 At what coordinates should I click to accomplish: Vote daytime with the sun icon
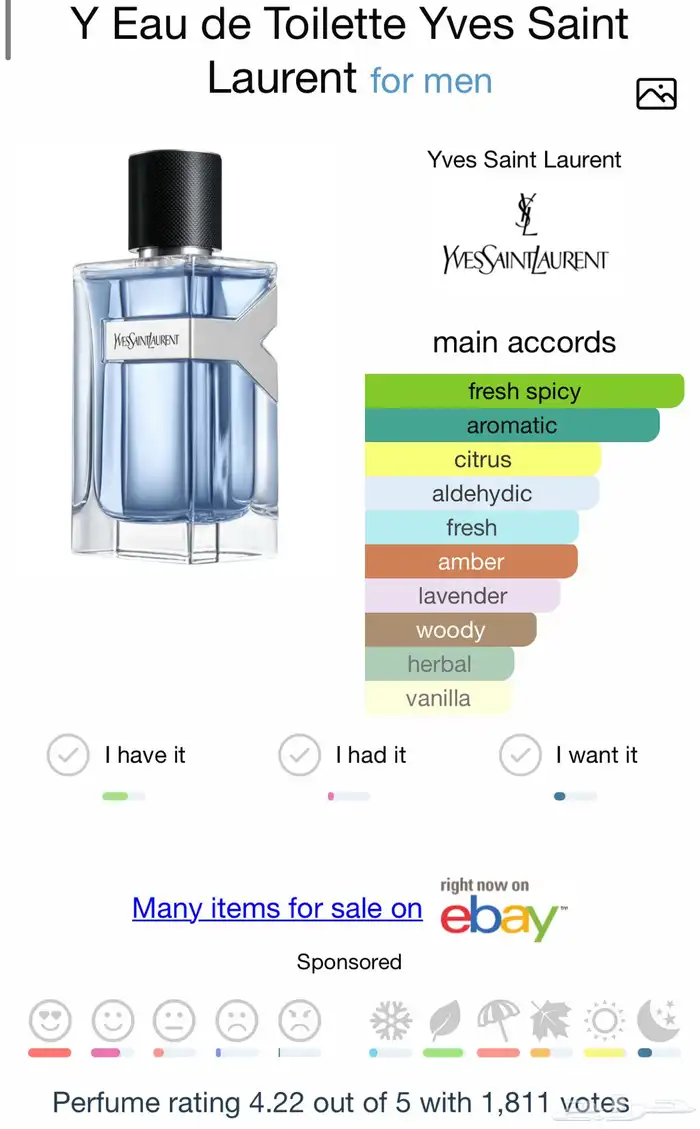point(604,1021)
